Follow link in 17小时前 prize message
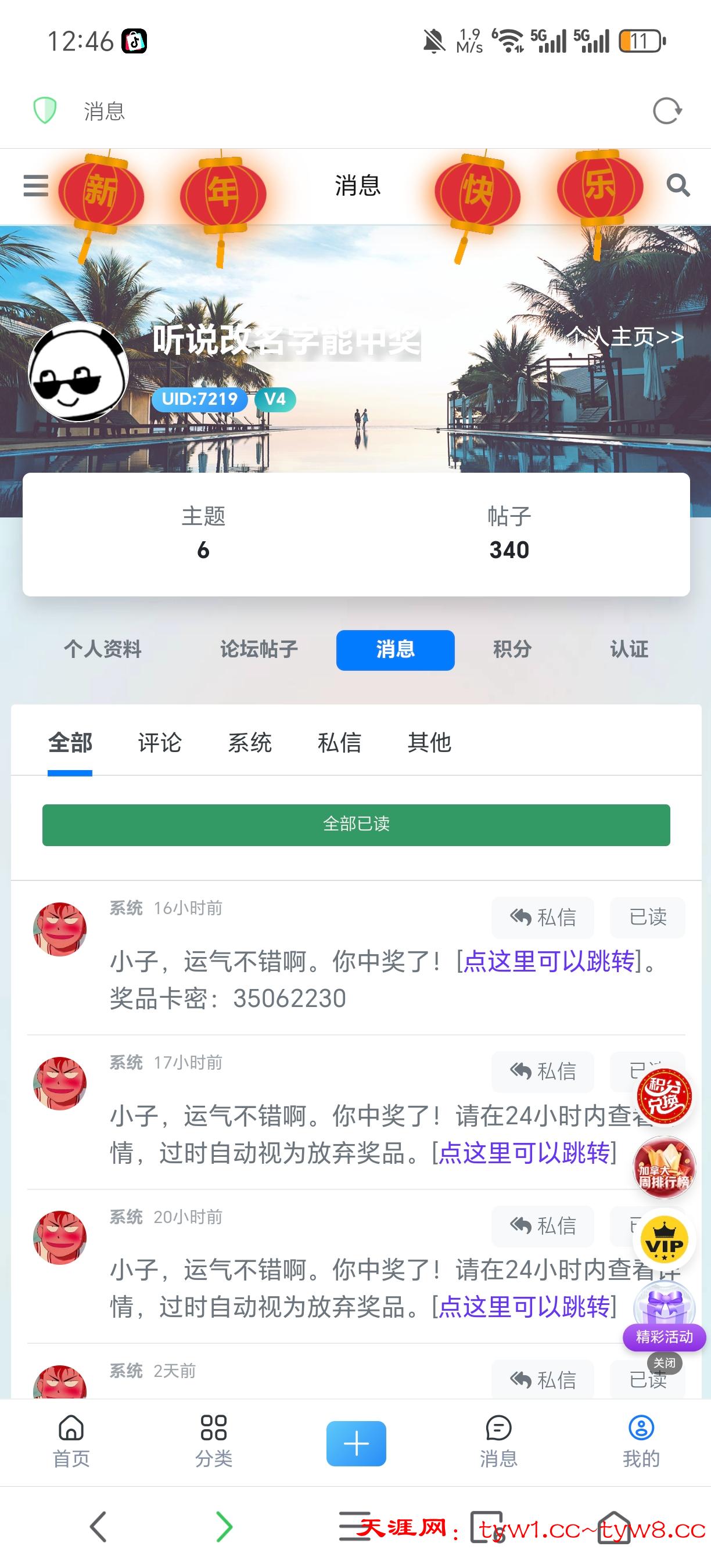711x1568 pixels. [523, 1153]
